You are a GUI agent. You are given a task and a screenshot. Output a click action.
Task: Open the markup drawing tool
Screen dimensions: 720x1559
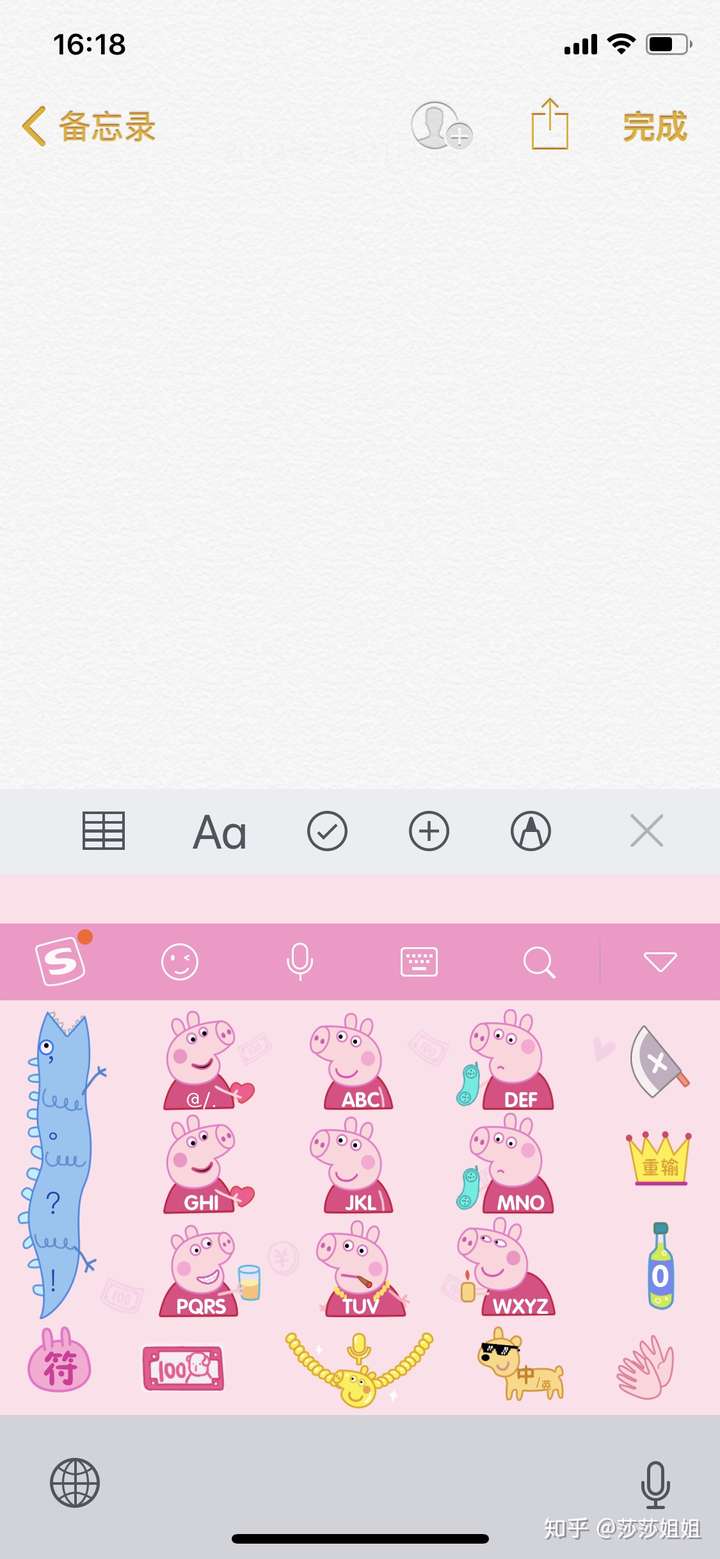(x=531, y=831)
